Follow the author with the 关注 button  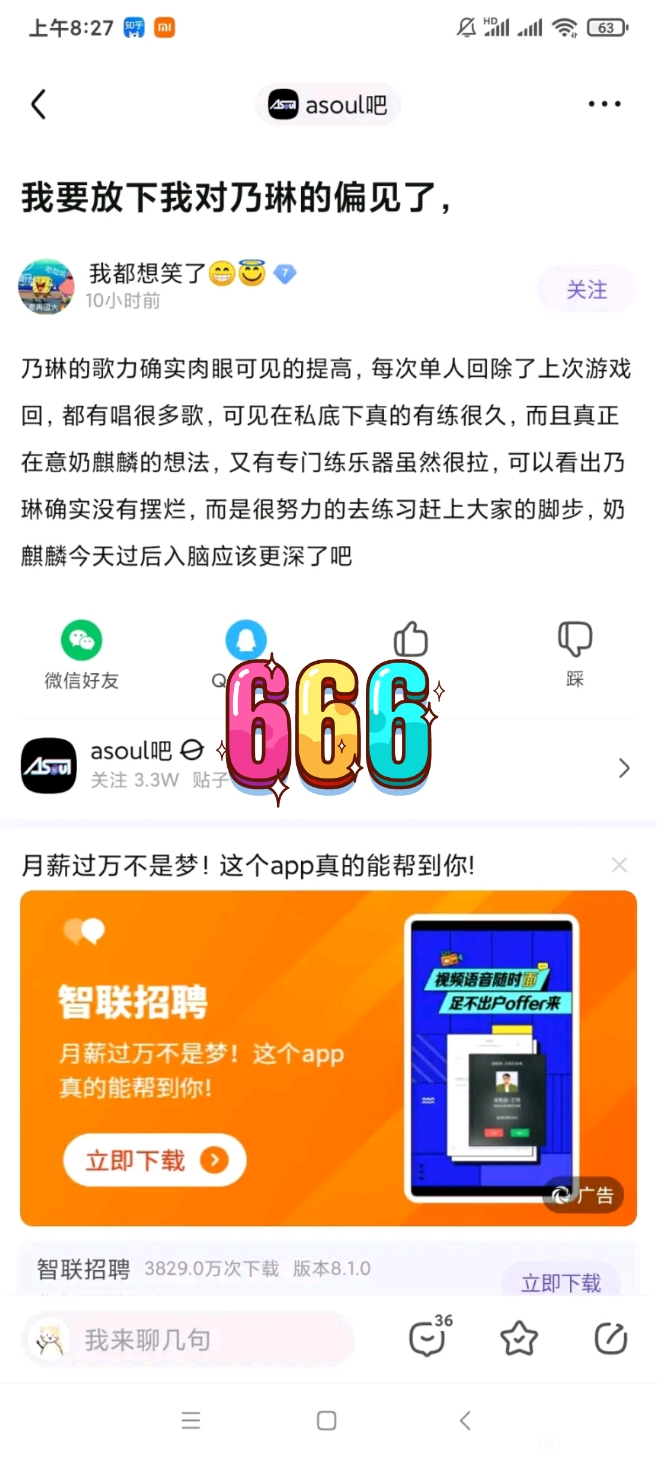587,290
